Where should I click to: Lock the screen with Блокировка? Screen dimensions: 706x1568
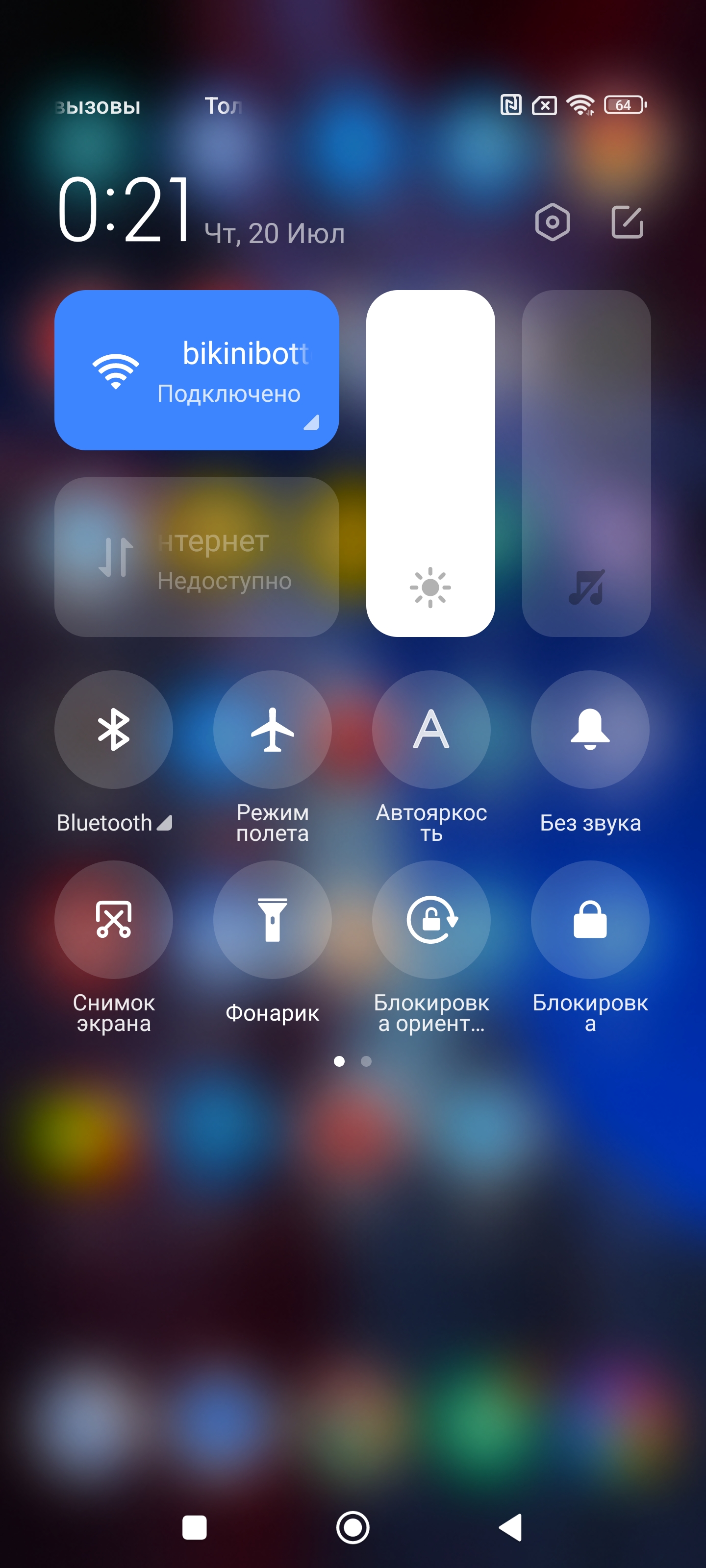[x=590, y=919]
